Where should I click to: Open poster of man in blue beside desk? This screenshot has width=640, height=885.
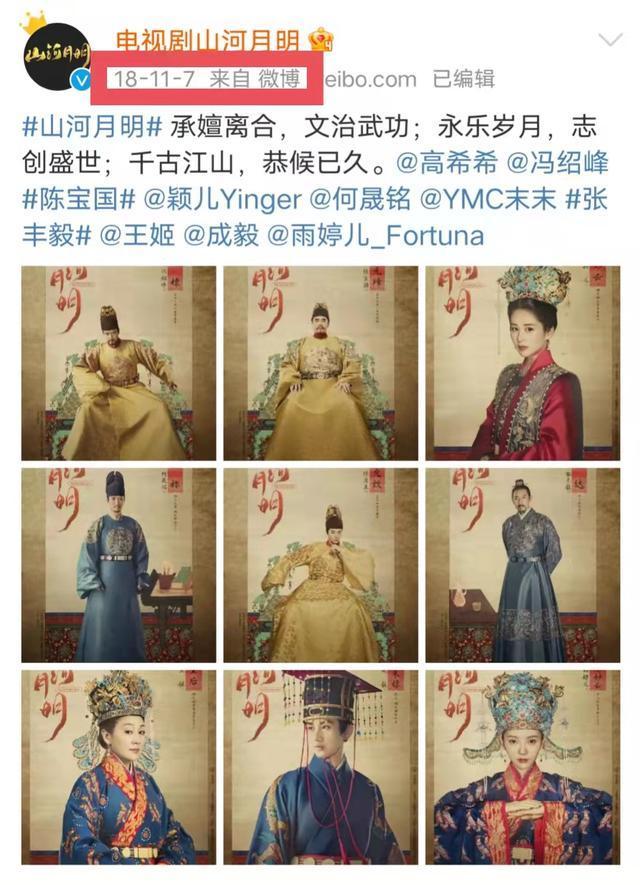pos(118,565)
